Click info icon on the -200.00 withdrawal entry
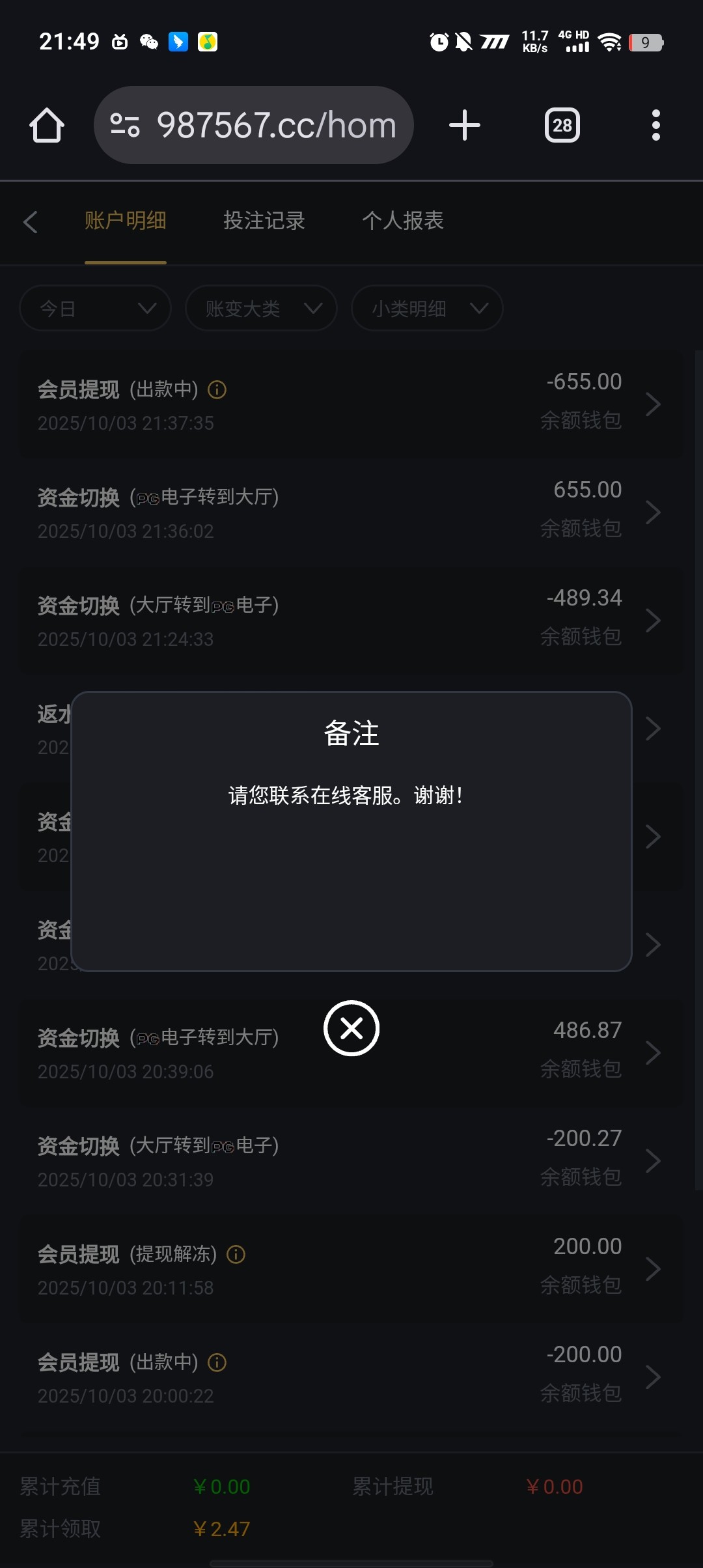This screenshot has width=703, height=1568. (x=218, y=1362)
